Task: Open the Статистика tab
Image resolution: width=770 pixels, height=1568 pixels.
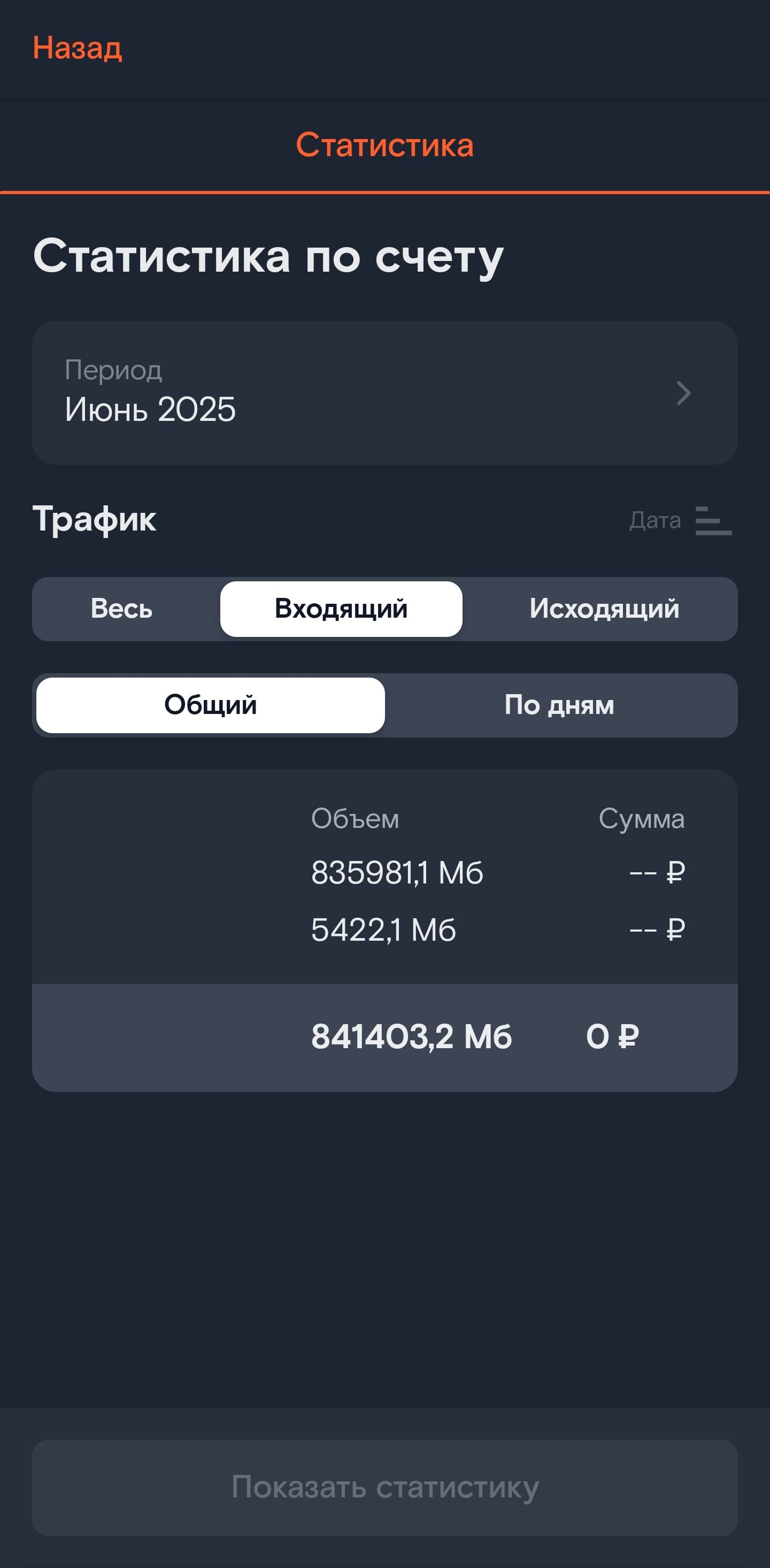Action: coord(384,145)
